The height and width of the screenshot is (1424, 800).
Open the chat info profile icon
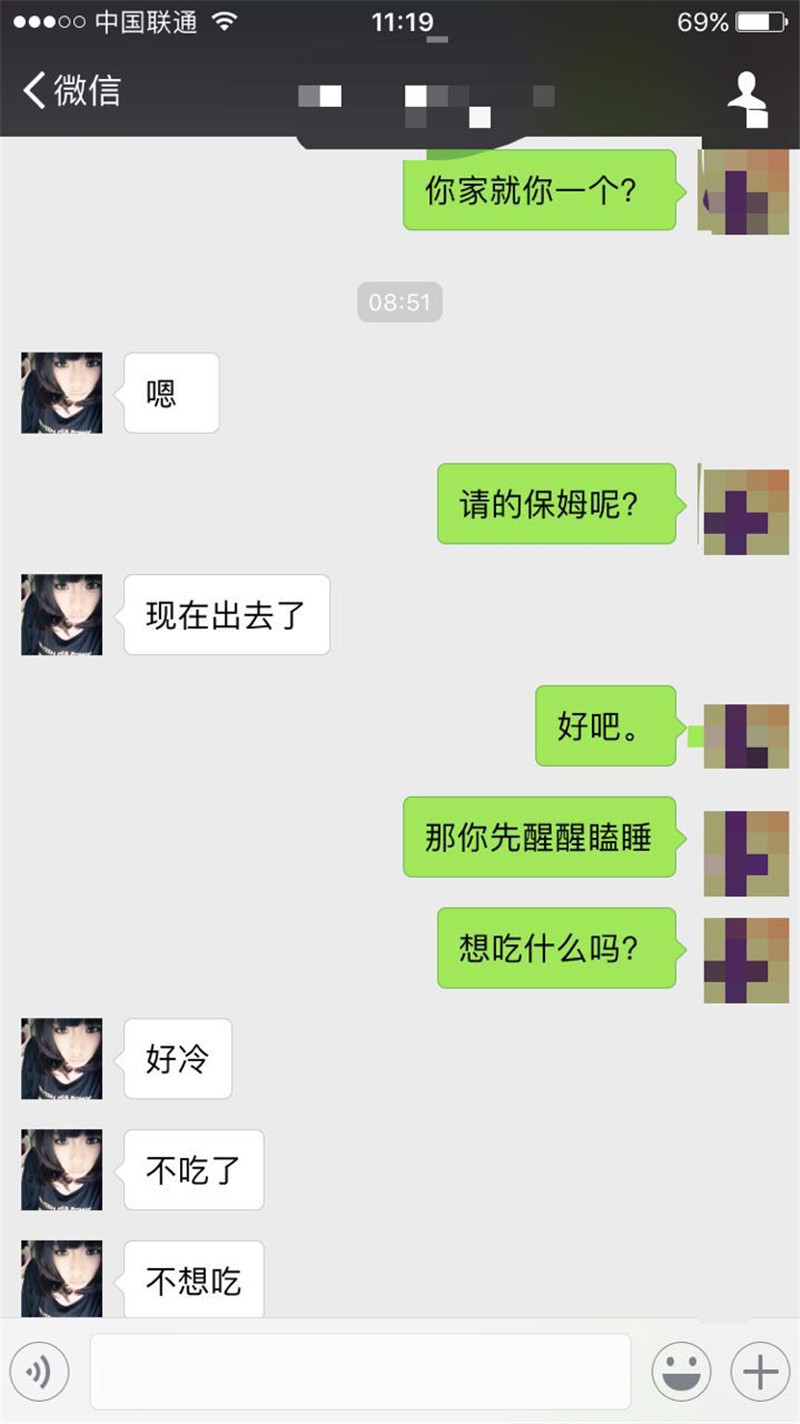tap(749, 98)
